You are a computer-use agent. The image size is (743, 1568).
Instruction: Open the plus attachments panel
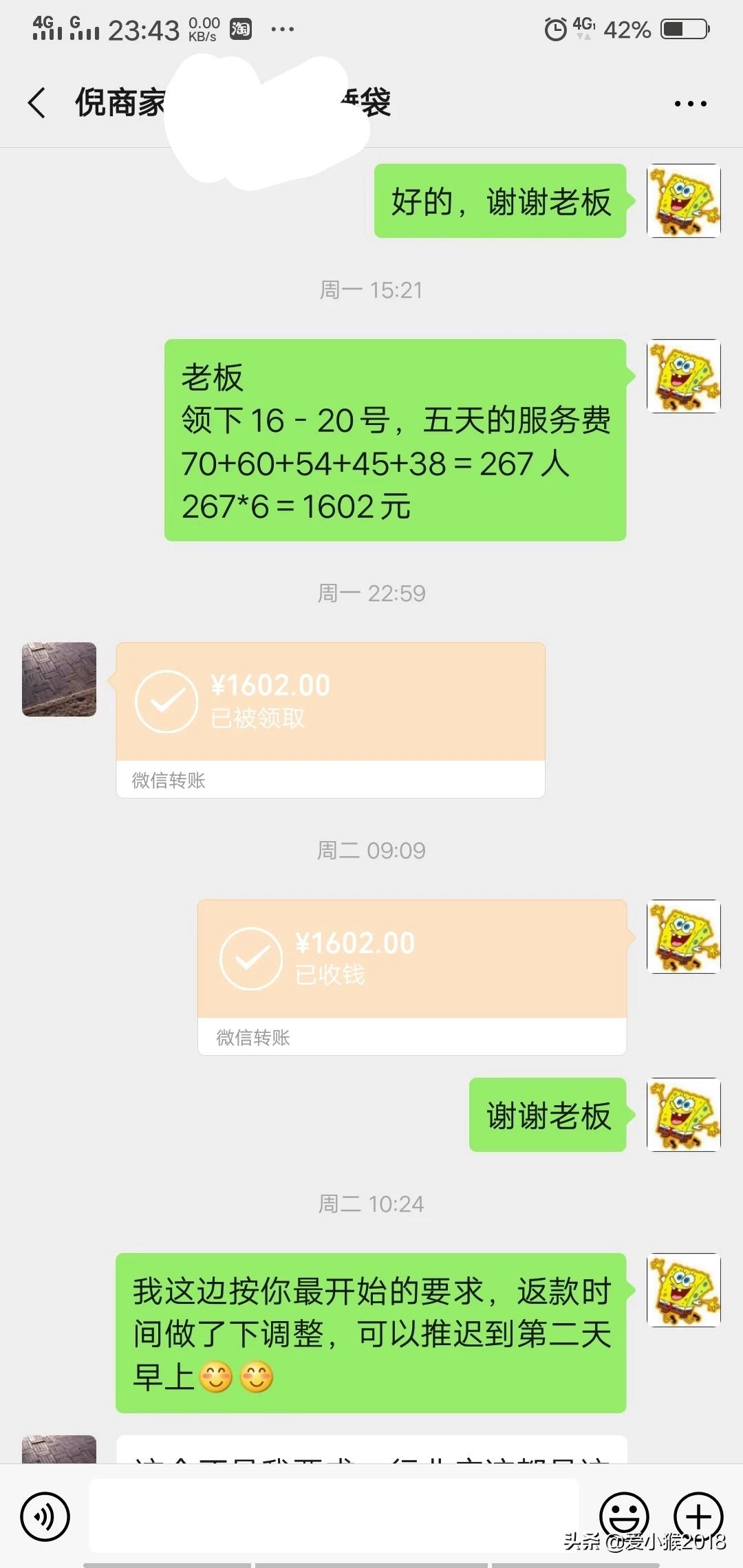[x=698, y=1515]
